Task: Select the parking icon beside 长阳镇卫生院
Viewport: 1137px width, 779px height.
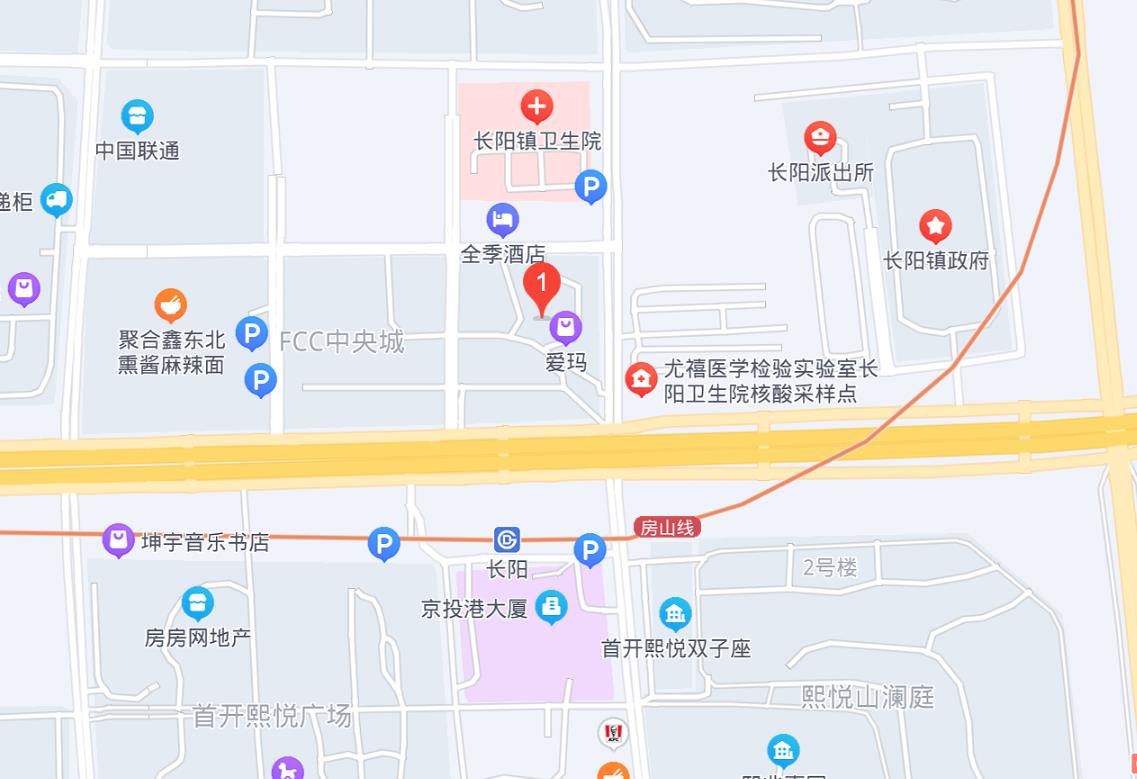Action: click(x=591, y=185)
